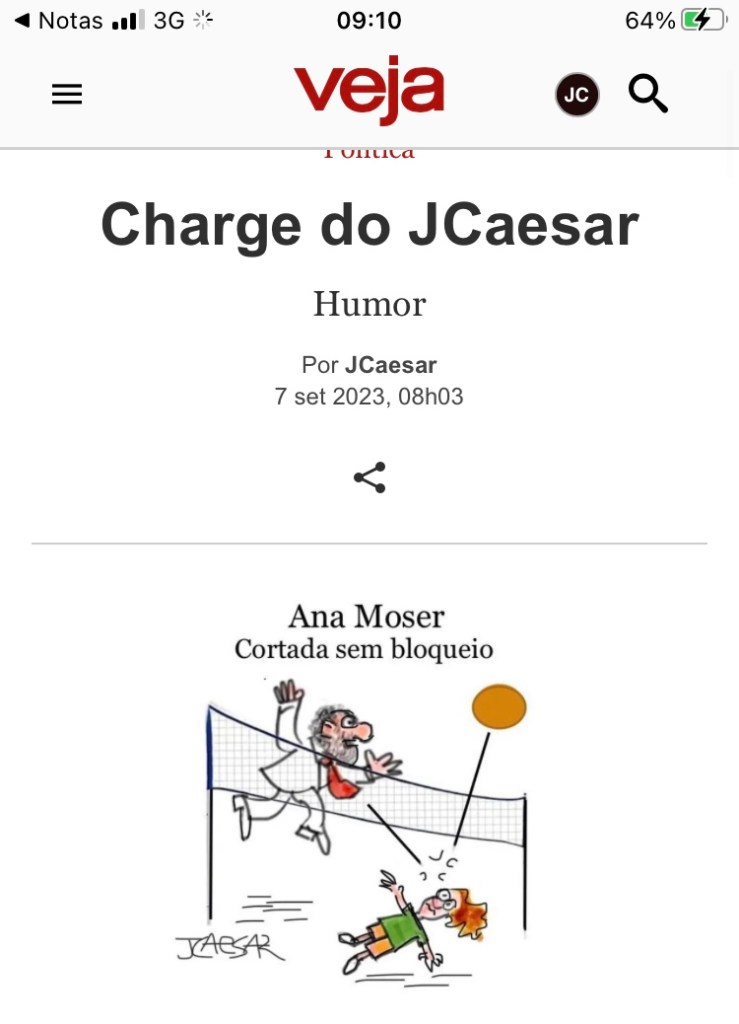The image size is (739, 1024).
Task: Go to the Veja home page logo
Action: pos(369,91)
